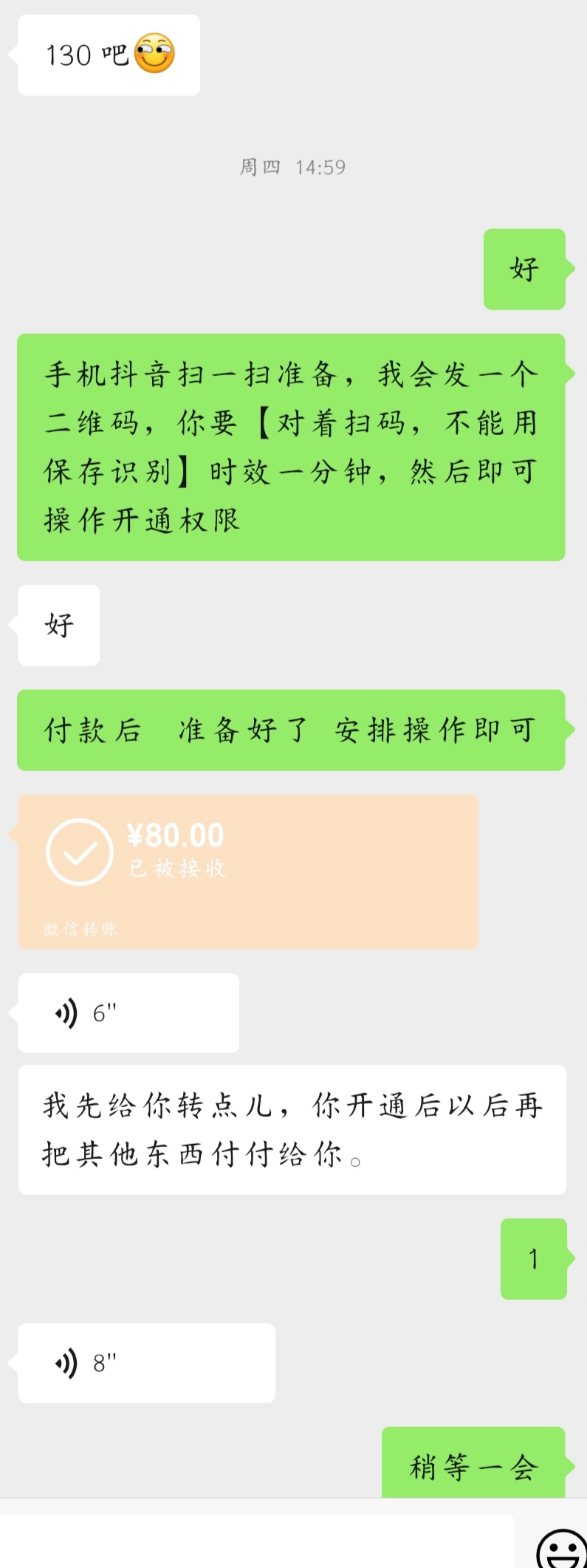
Task: Open the emoji sticker picker
Action: pyautogui.click(x=560, y=1547)
